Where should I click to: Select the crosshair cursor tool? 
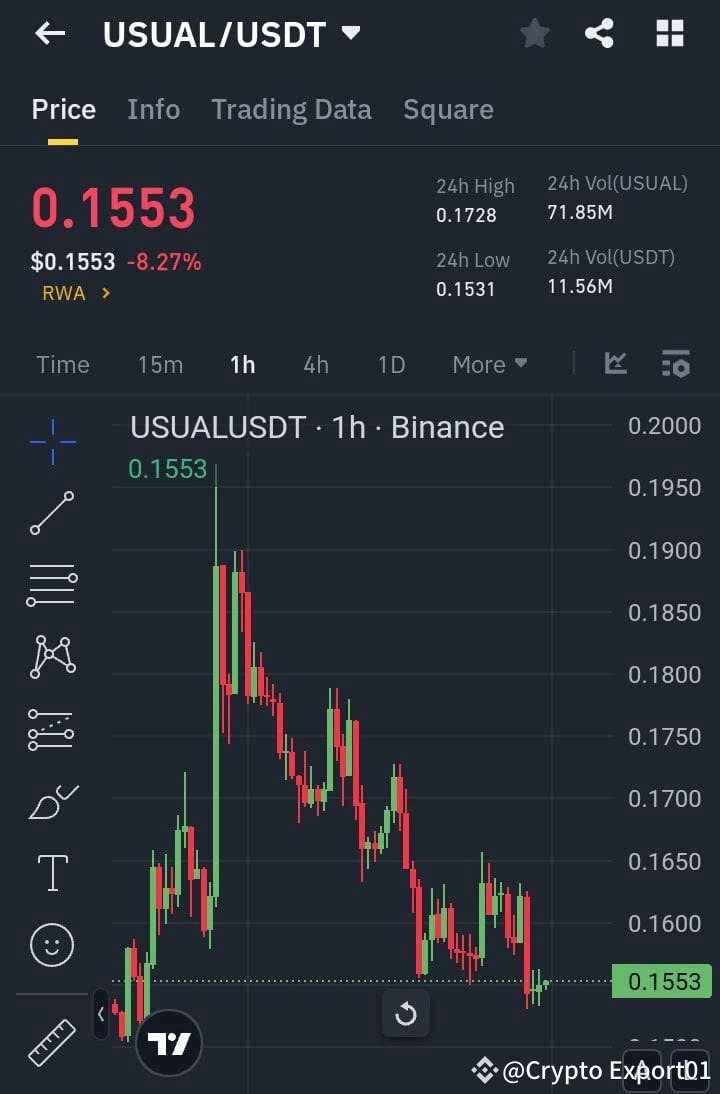point(51,440)
